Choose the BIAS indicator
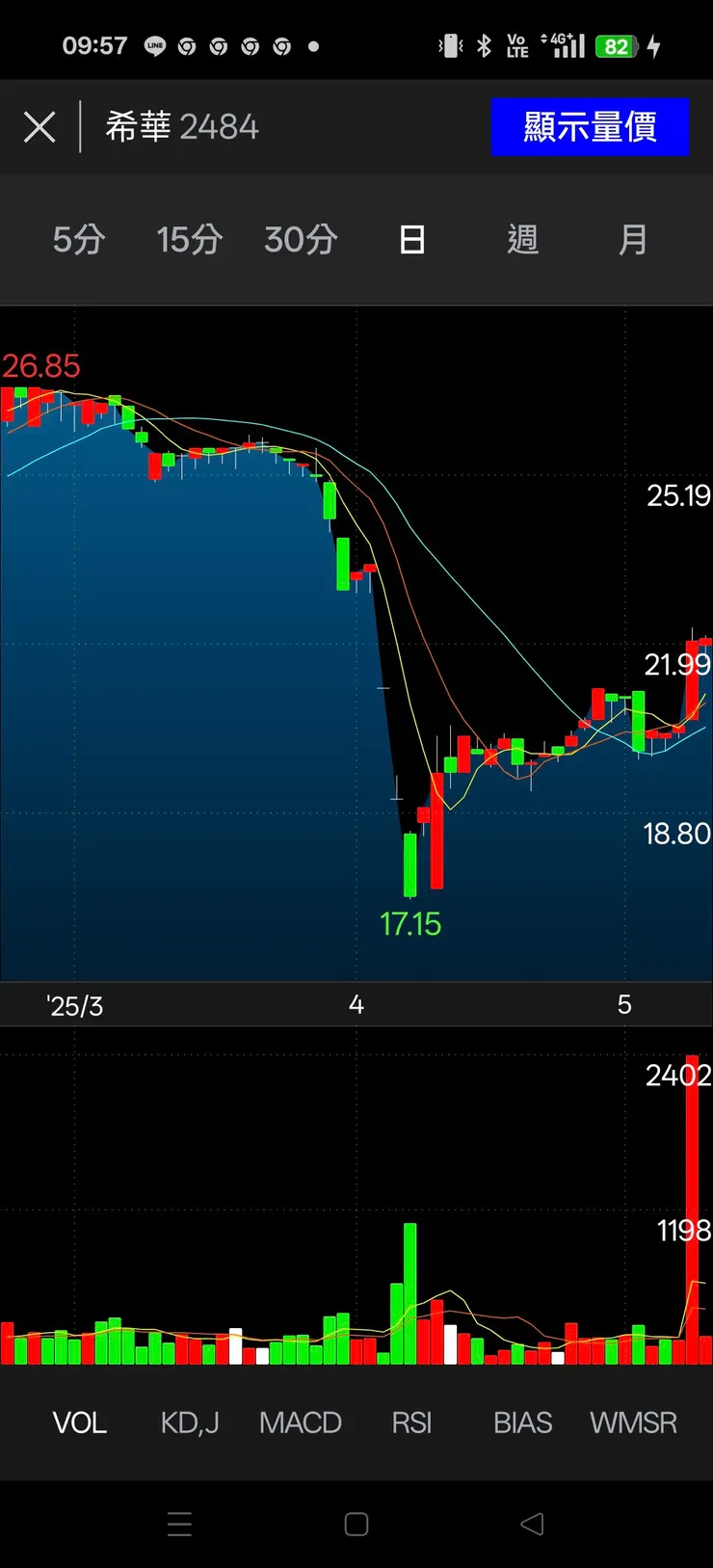The image size is (713, 1568). click(x=522, y=1422)
